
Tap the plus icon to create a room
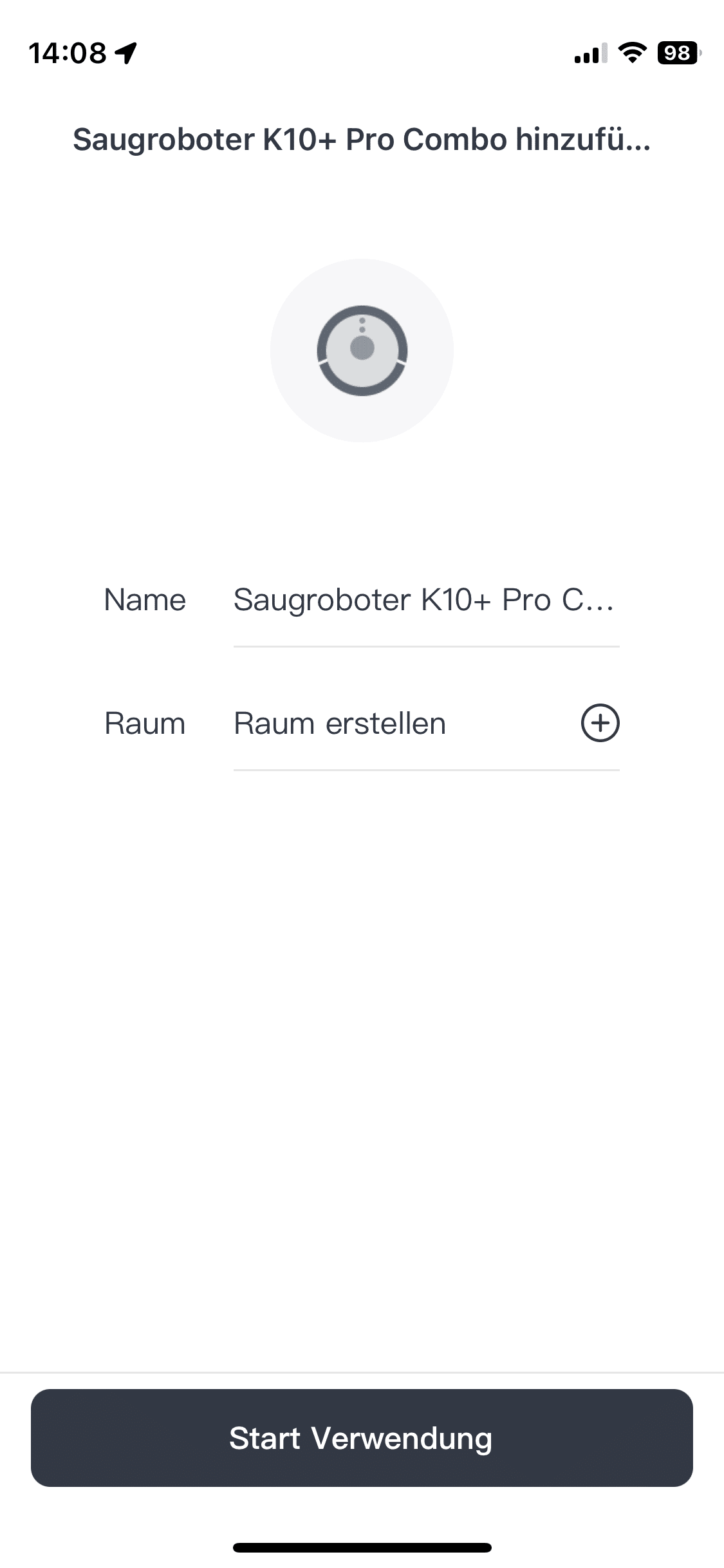pyautogui.click(x=600, y=723)
